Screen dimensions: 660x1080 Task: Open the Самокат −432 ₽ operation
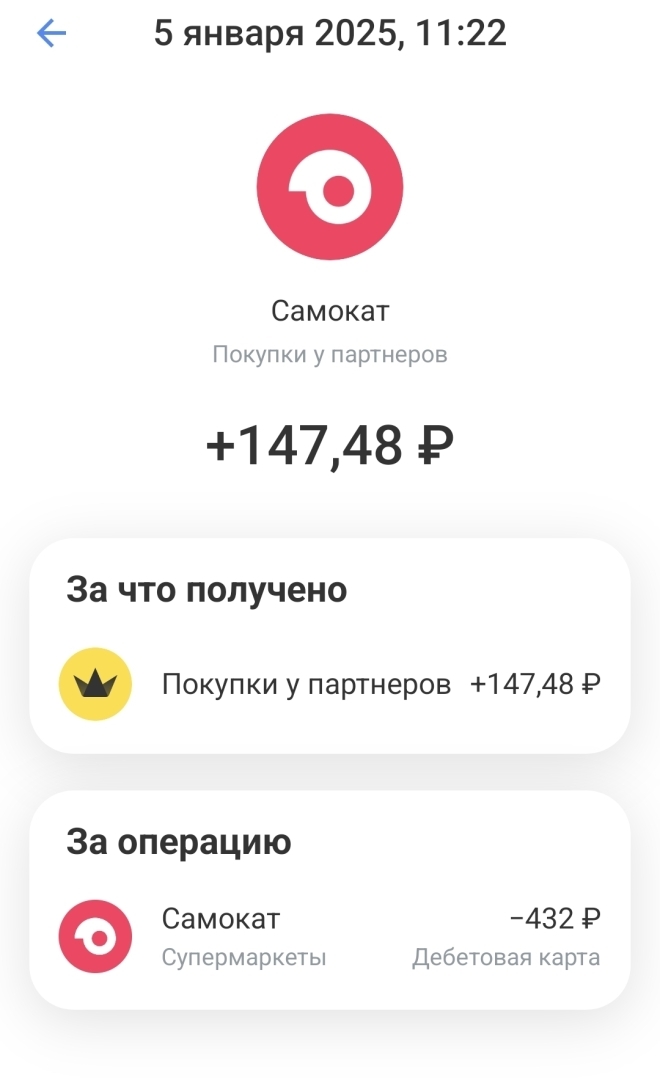click(x=330, y=936)
